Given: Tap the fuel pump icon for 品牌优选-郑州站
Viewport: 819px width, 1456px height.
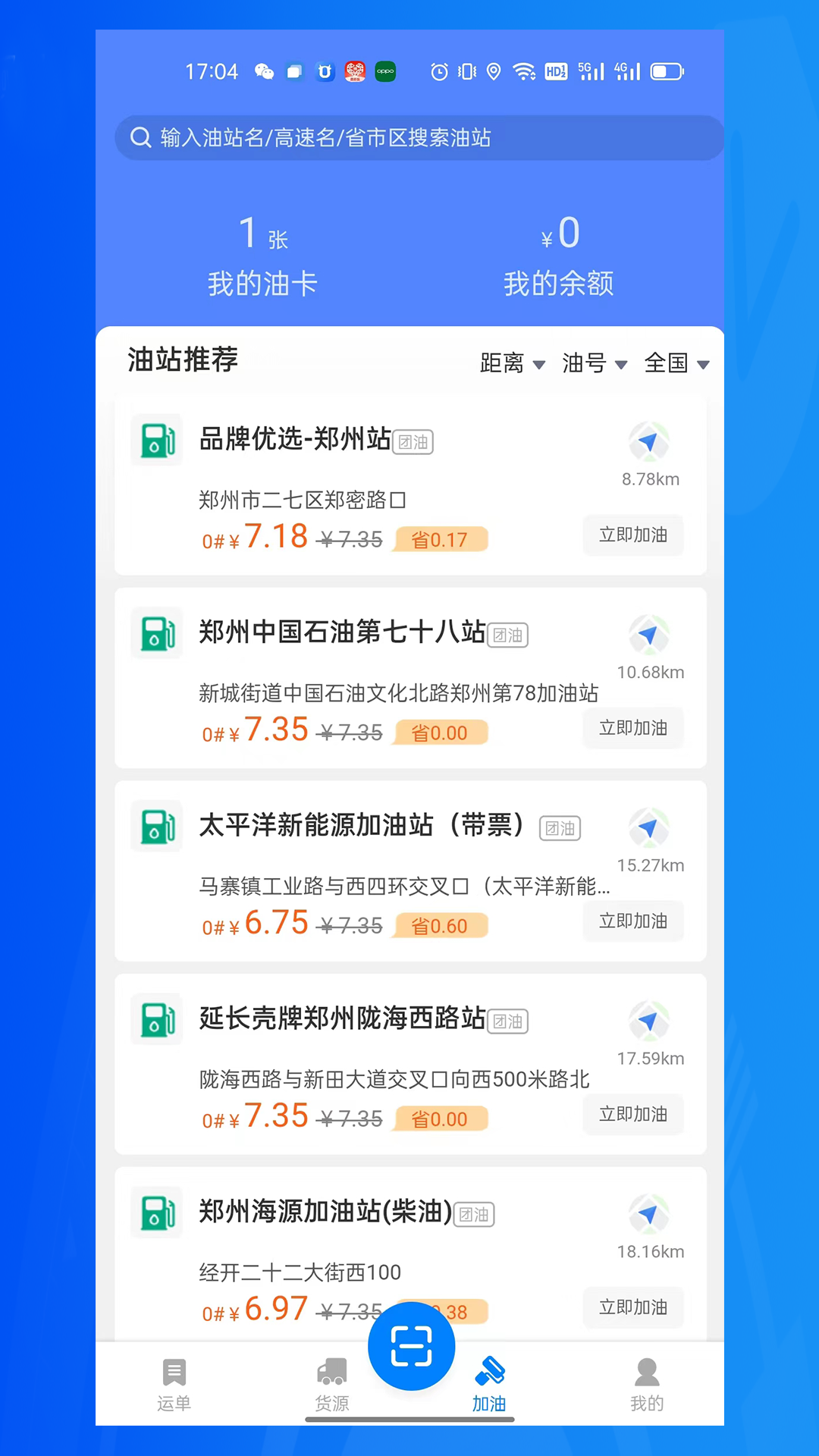Looking at the screenshot, I should click(x=156, y=441).
